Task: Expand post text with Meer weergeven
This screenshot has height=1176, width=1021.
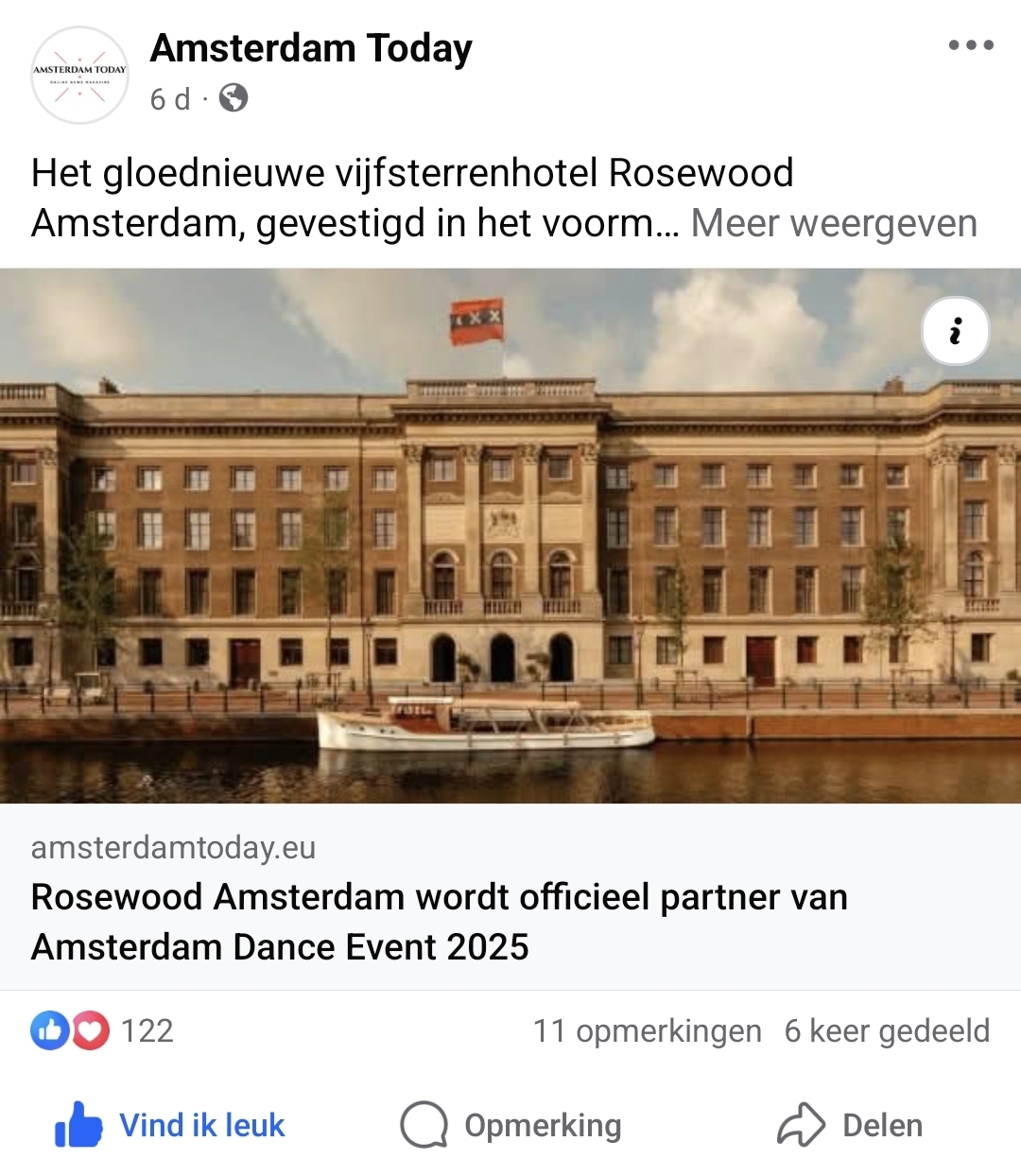Action: [834, 224]
